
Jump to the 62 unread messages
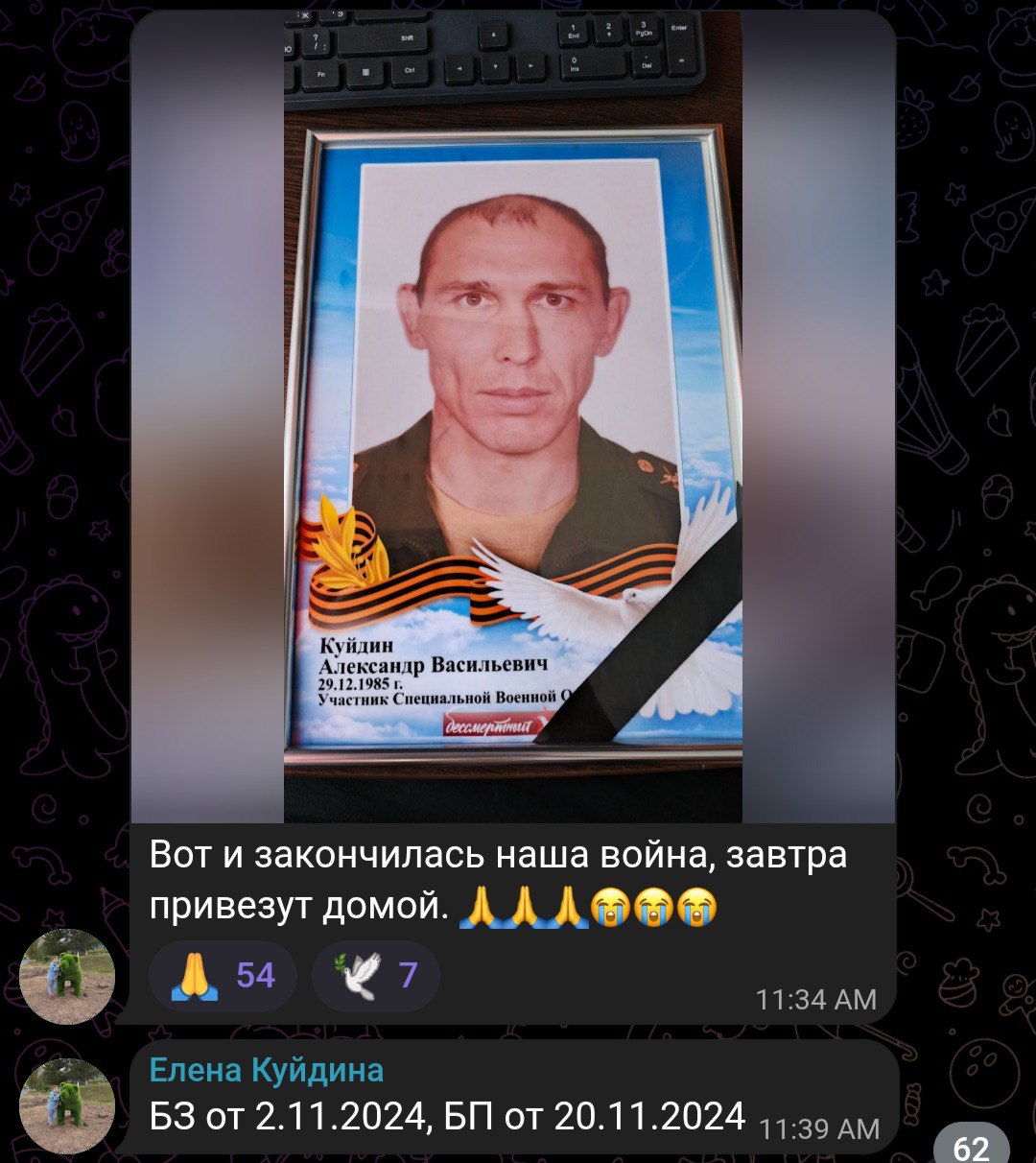point(971,1148)
